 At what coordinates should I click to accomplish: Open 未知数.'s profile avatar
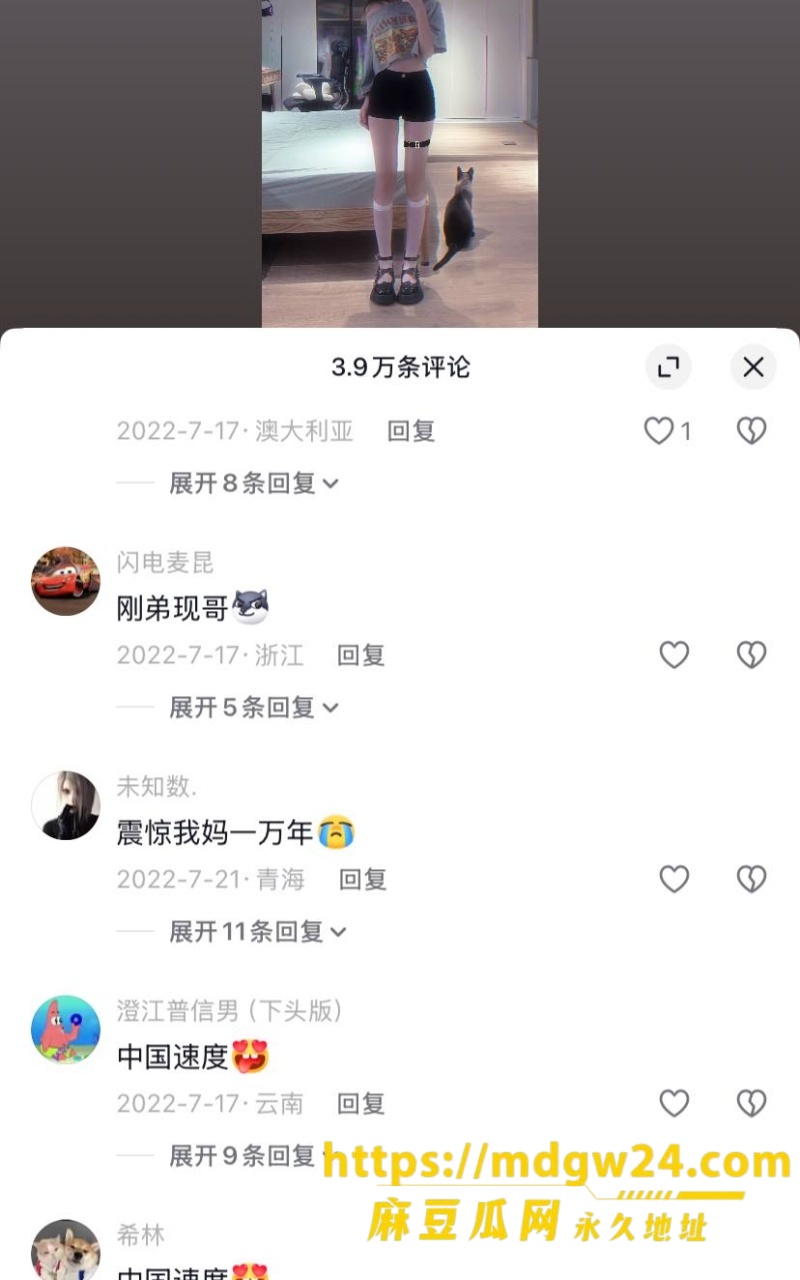66,805
